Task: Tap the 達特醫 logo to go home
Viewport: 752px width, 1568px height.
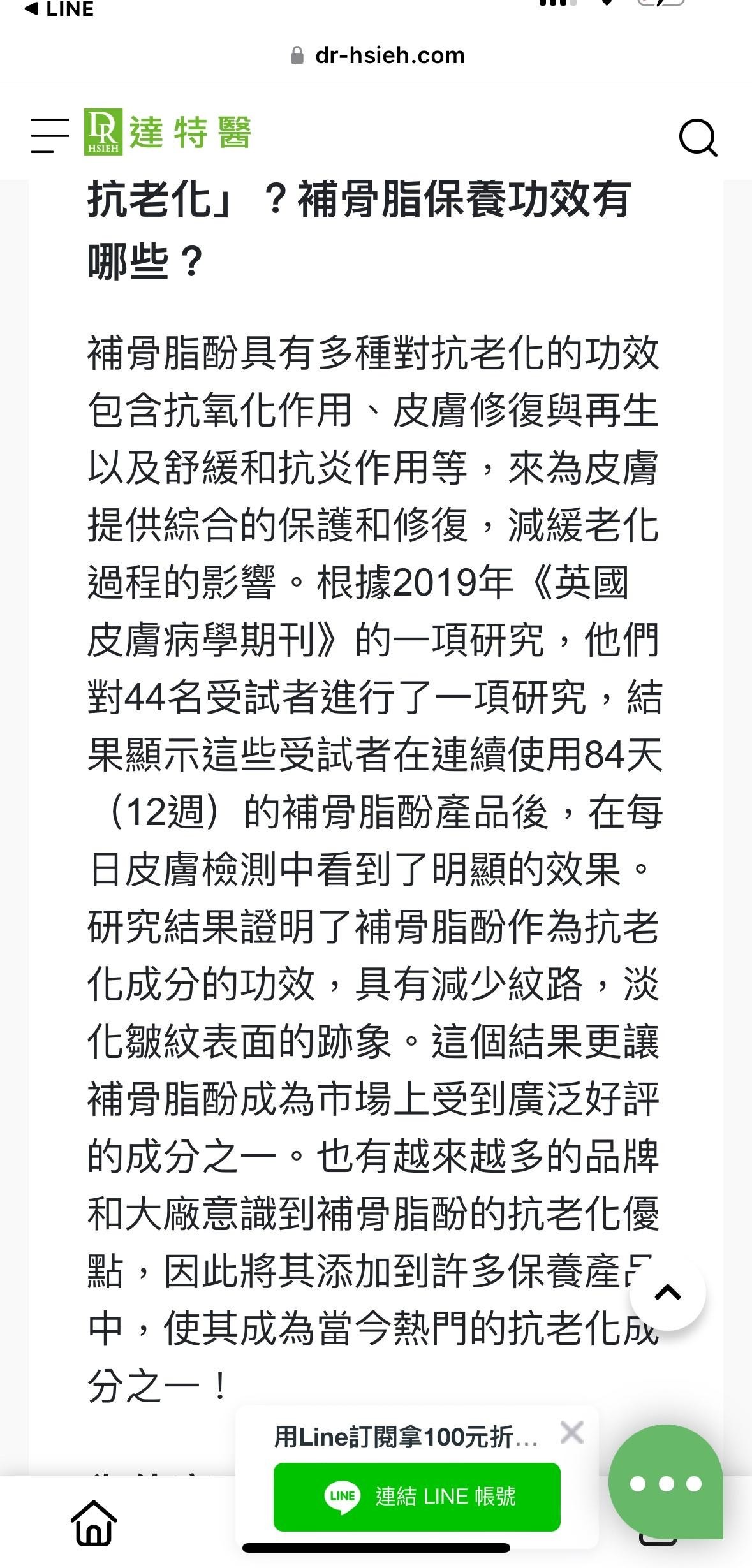Action: coord(168,132)
